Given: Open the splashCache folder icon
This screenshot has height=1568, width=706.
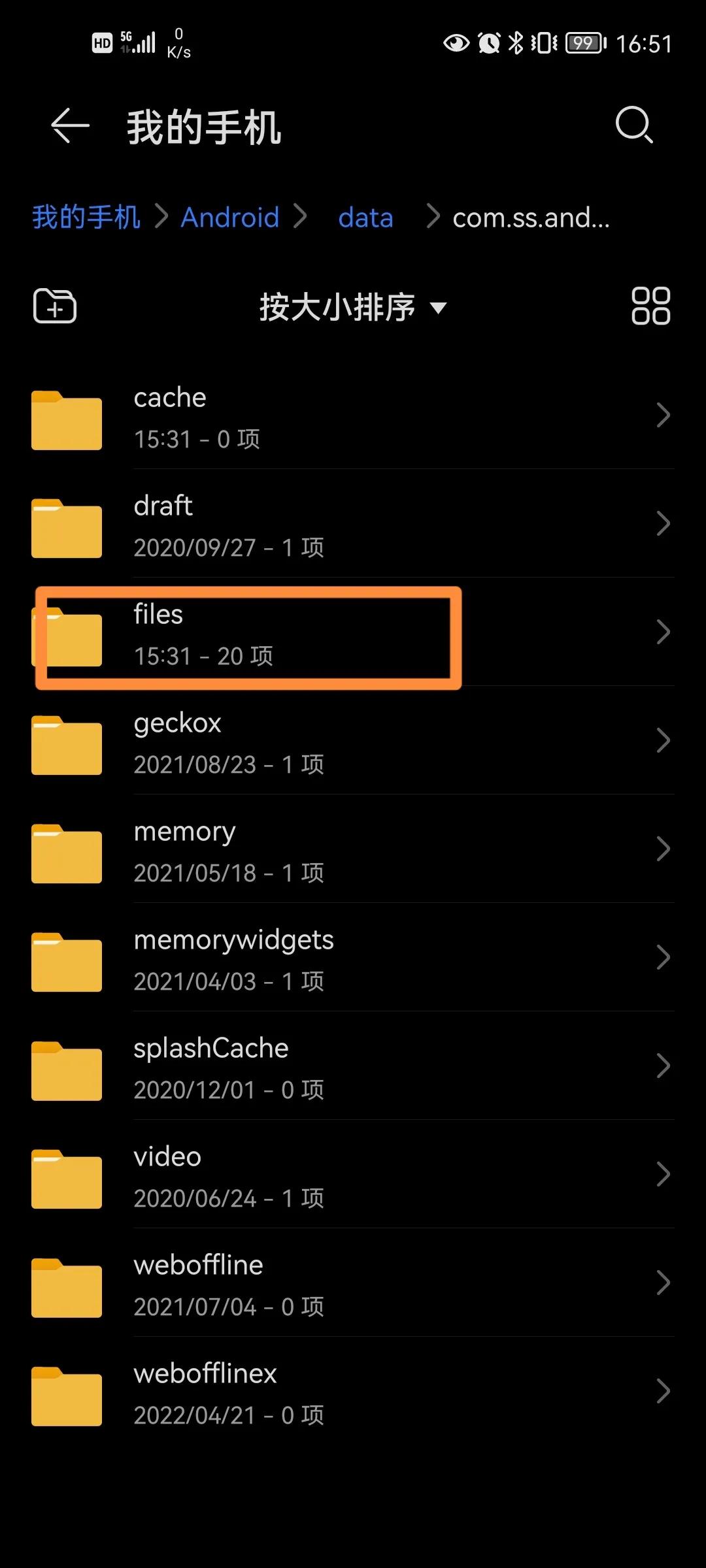Looking at the screenshot, I should (66, 1070).
